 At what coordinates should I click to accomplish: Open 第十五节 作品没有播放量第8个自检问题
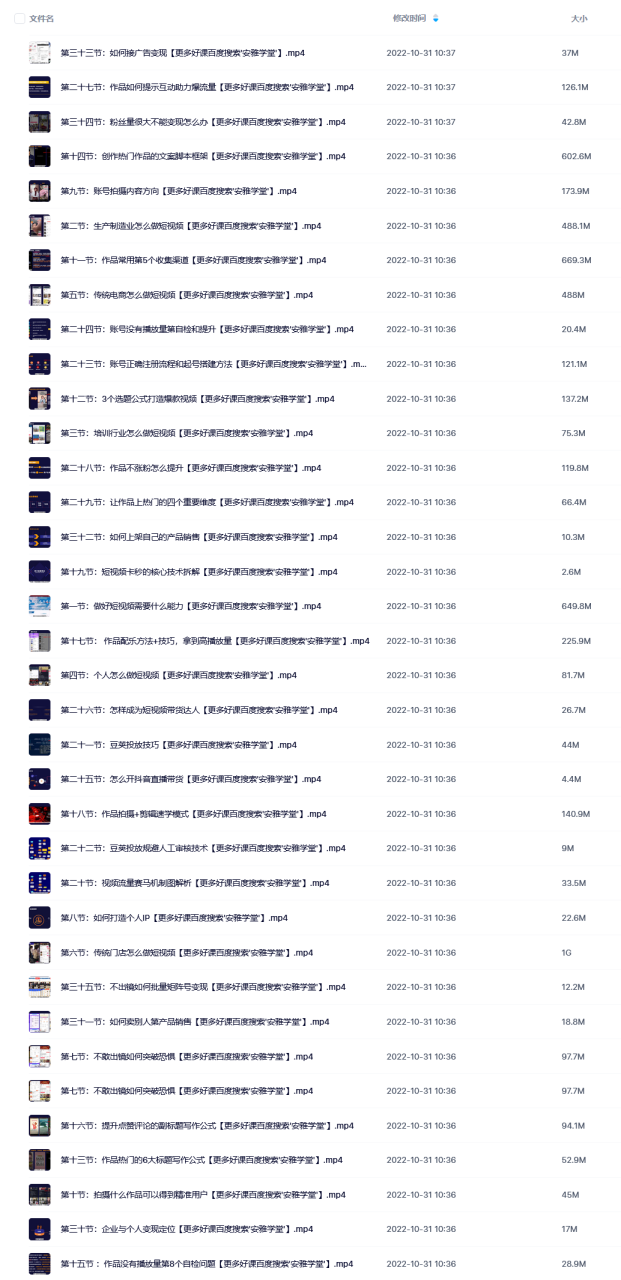tap(207, 1264)
